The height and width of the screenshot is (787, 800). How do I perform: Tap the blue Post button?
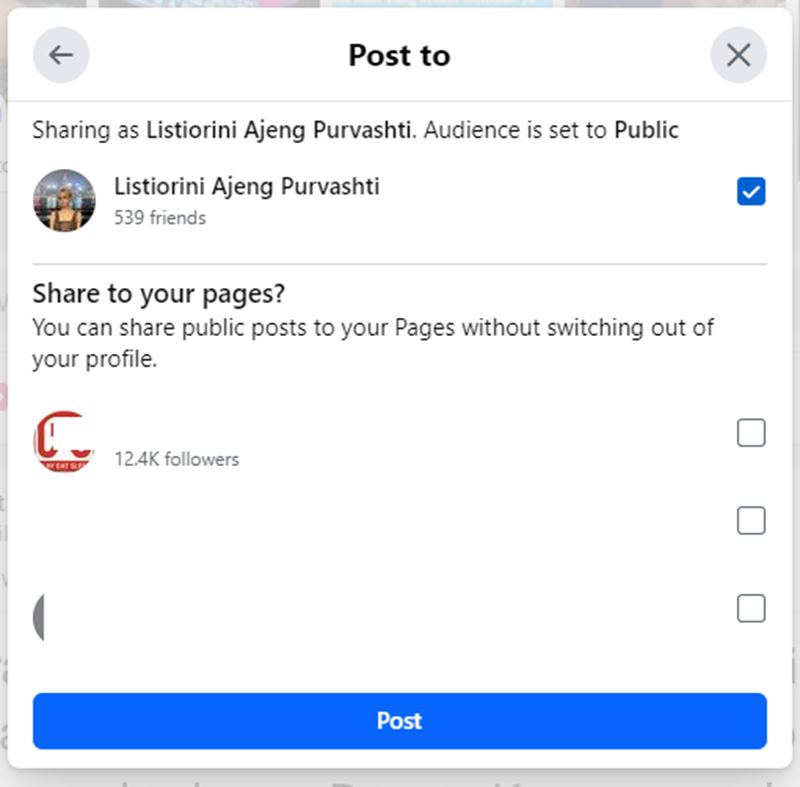[x=399, y=721]
